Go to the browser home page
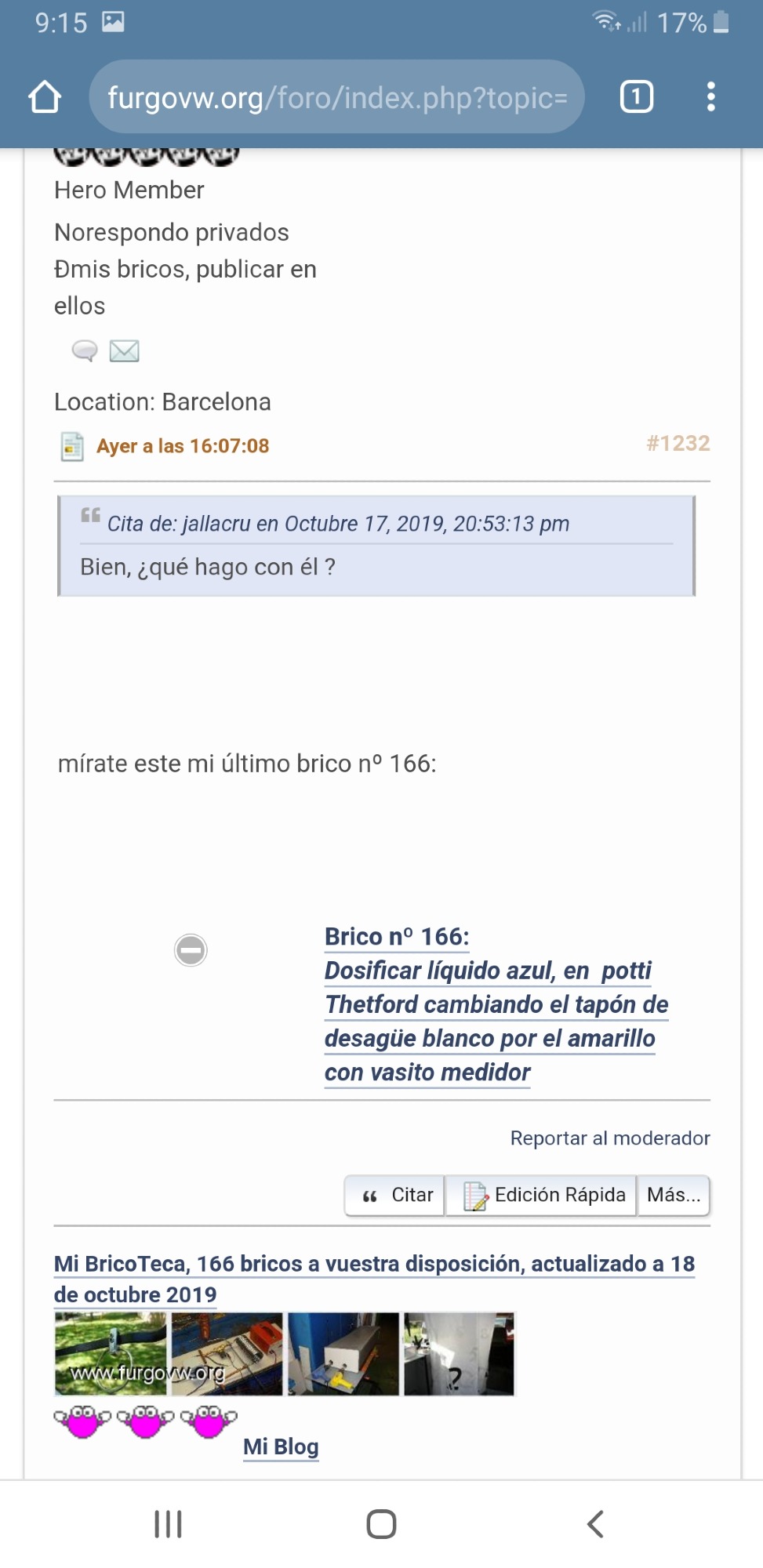 coord(45,97)
